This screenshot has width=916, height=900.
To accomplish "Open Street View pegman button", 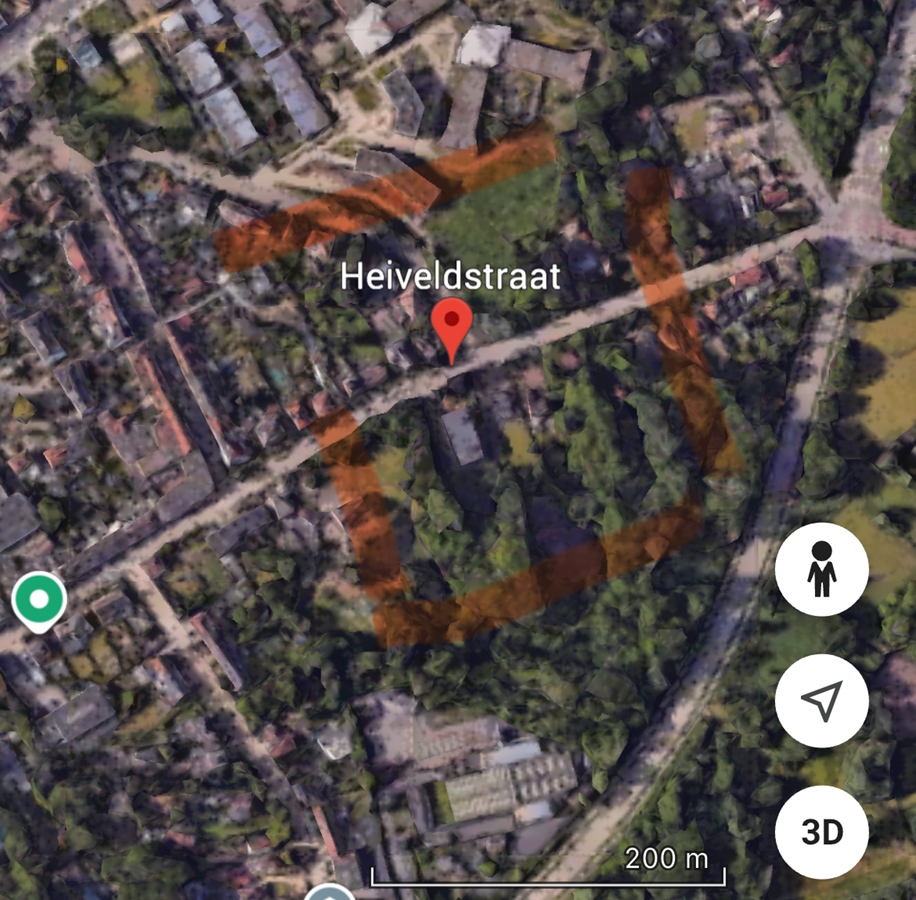I will point(822,569).
